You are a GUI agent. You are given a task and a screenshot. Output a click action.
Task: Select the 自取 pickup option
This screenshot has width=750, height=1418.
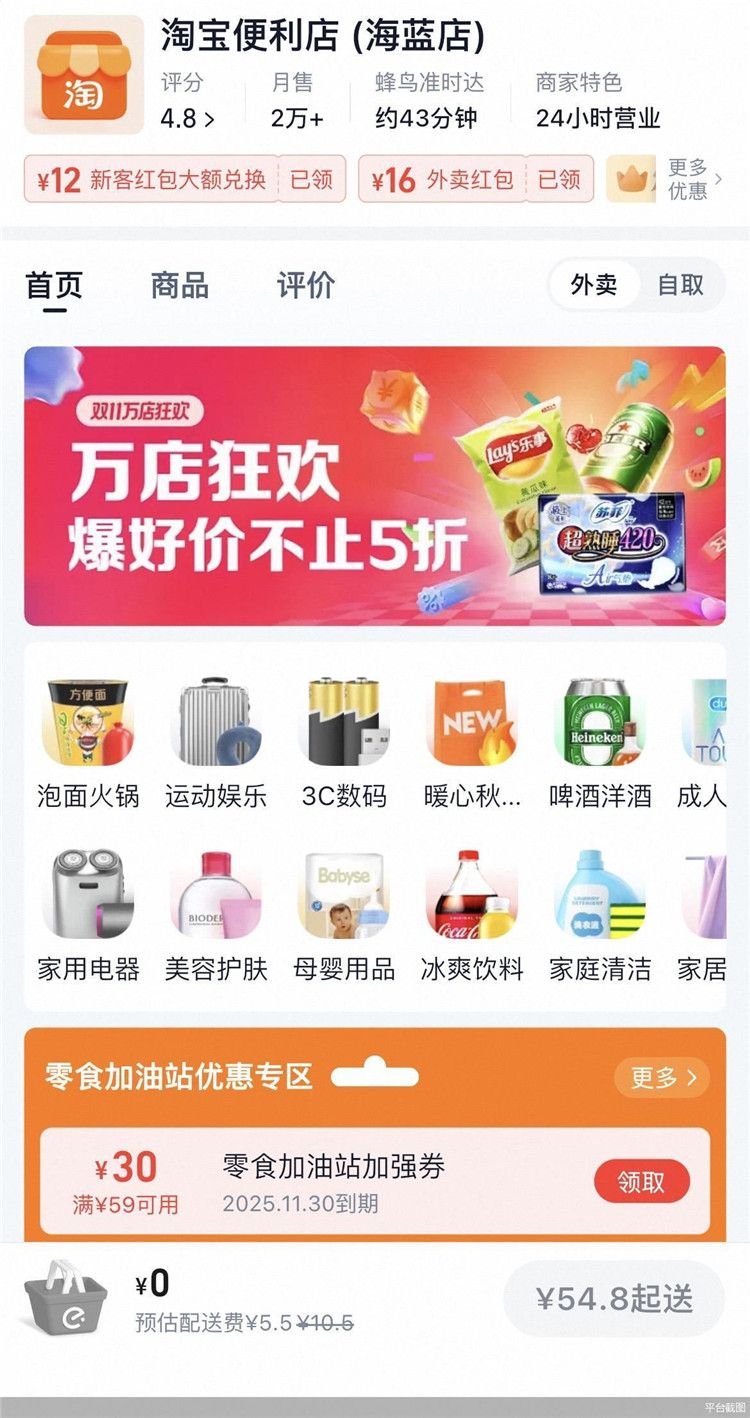[680, 285]
